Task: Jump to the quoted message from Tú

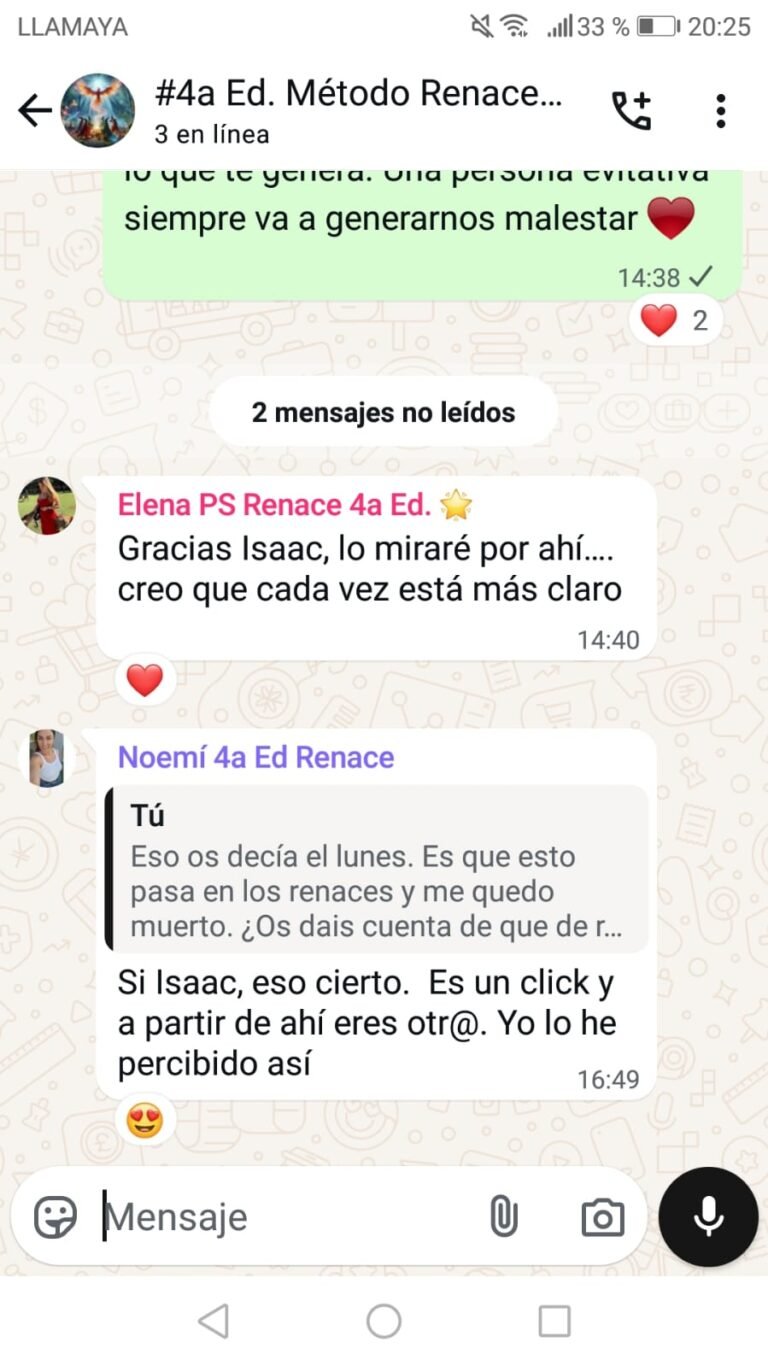Action: [x=376, y=868]
